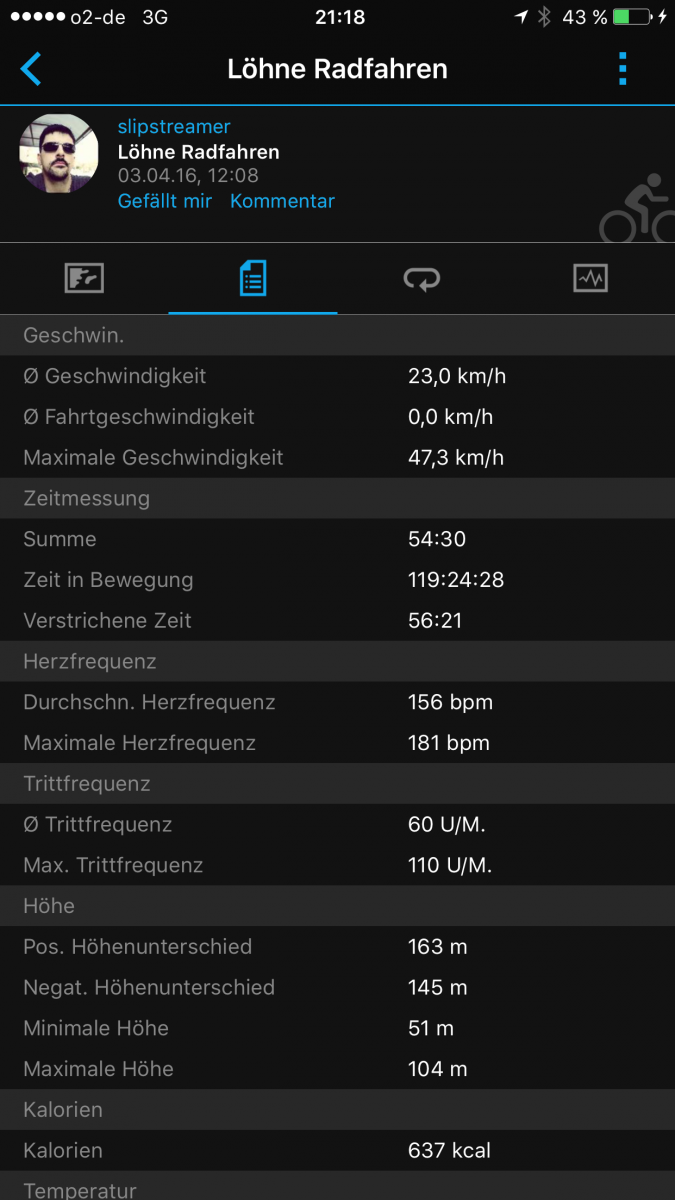Go back using the top-left arrow
Image resolution: width=675 pixels, height=1200 pixels.
[32, 69]
